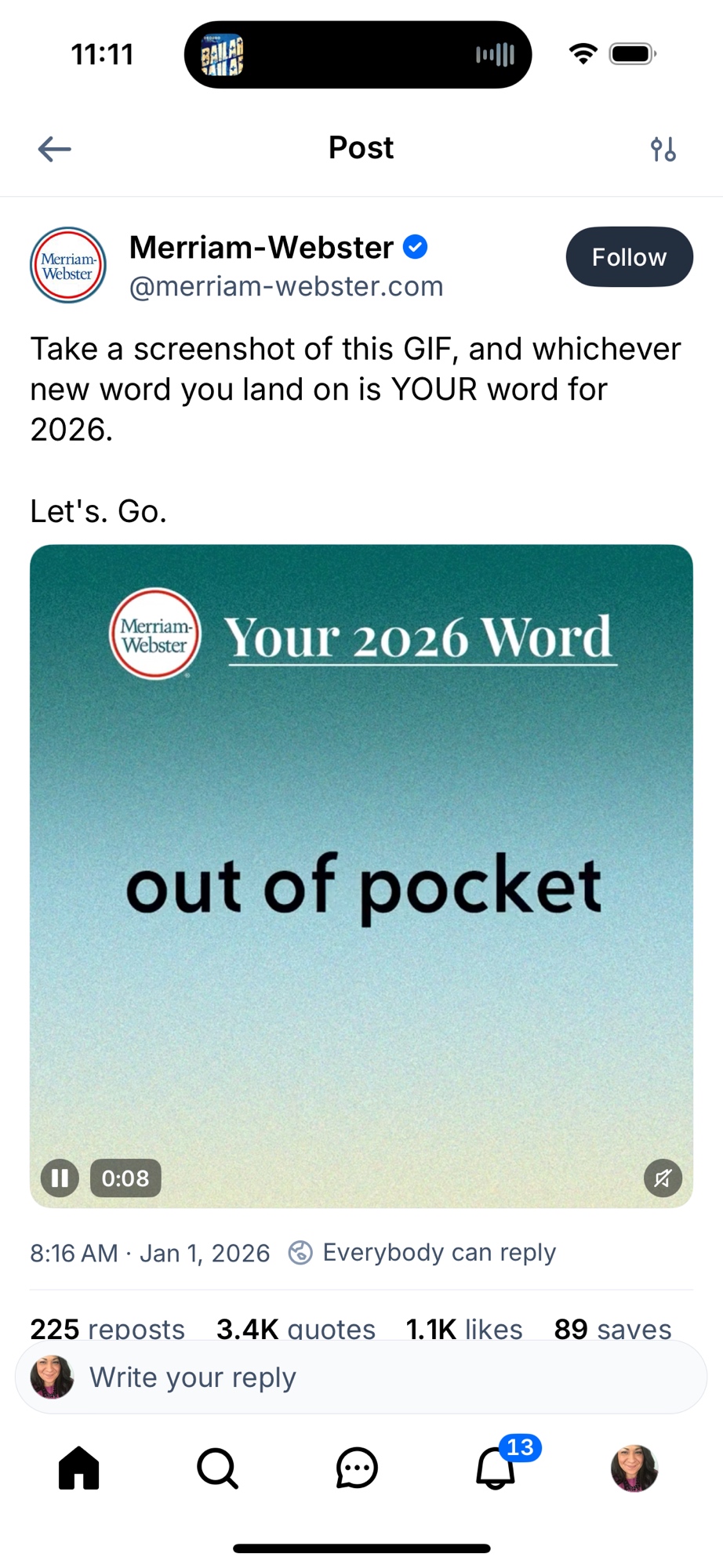Open thread settings sliders icon
Image resolution: width=723 pixels, height=1568 pixels.
(663, 148)
